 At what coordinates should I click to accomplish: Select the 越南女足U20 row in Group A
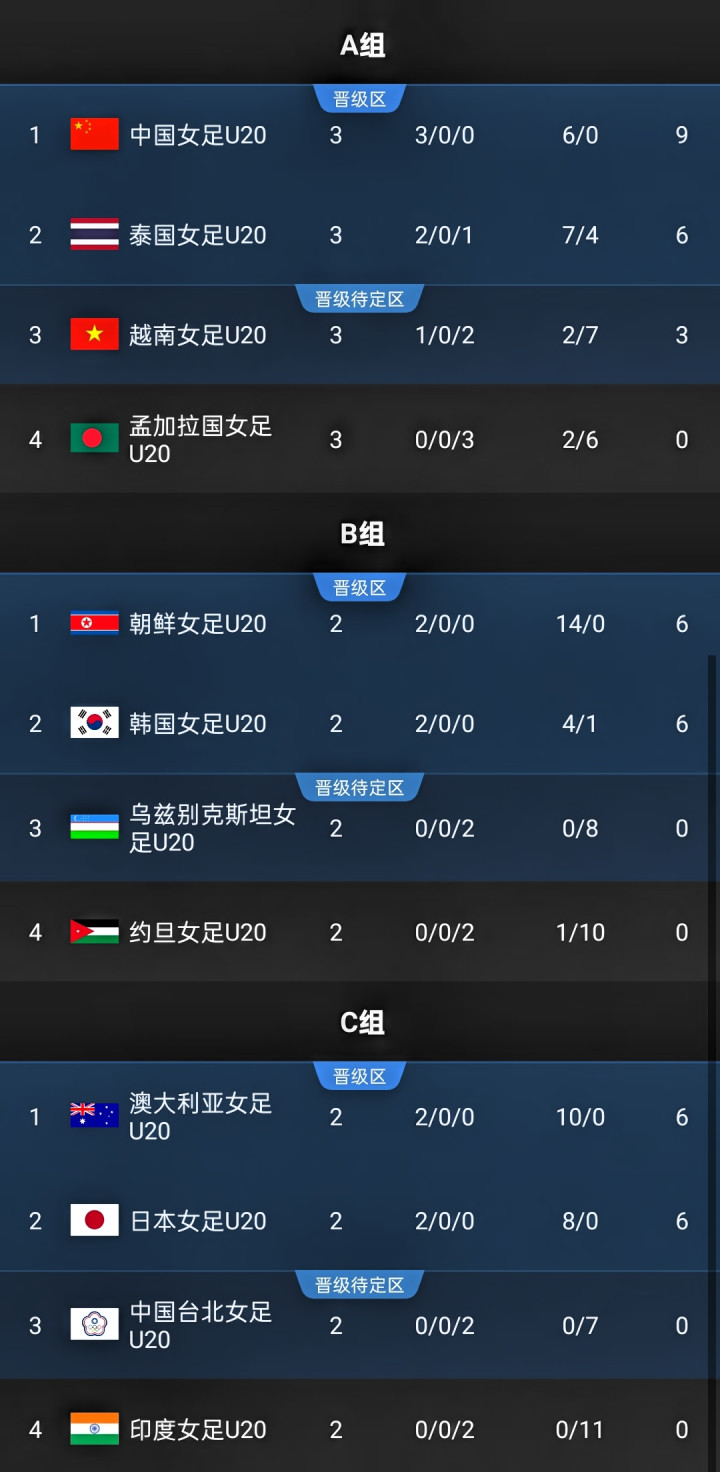click(360, 335)
